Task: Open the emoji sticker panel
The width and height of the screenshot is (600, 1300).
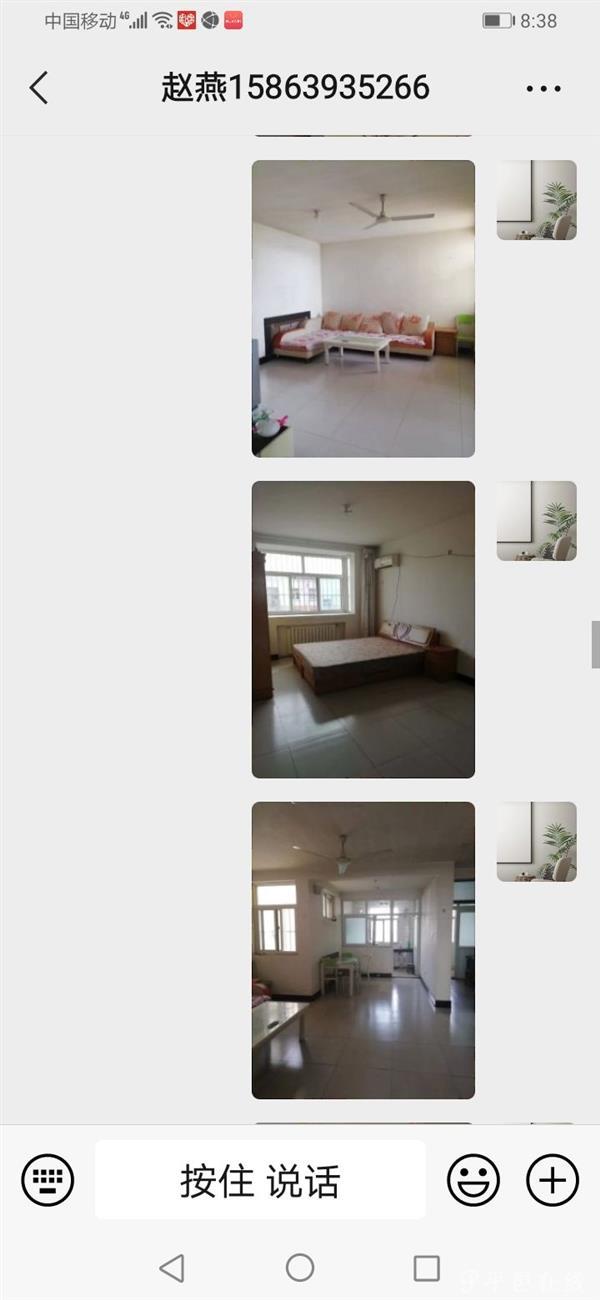Action: coord(473,1180)
